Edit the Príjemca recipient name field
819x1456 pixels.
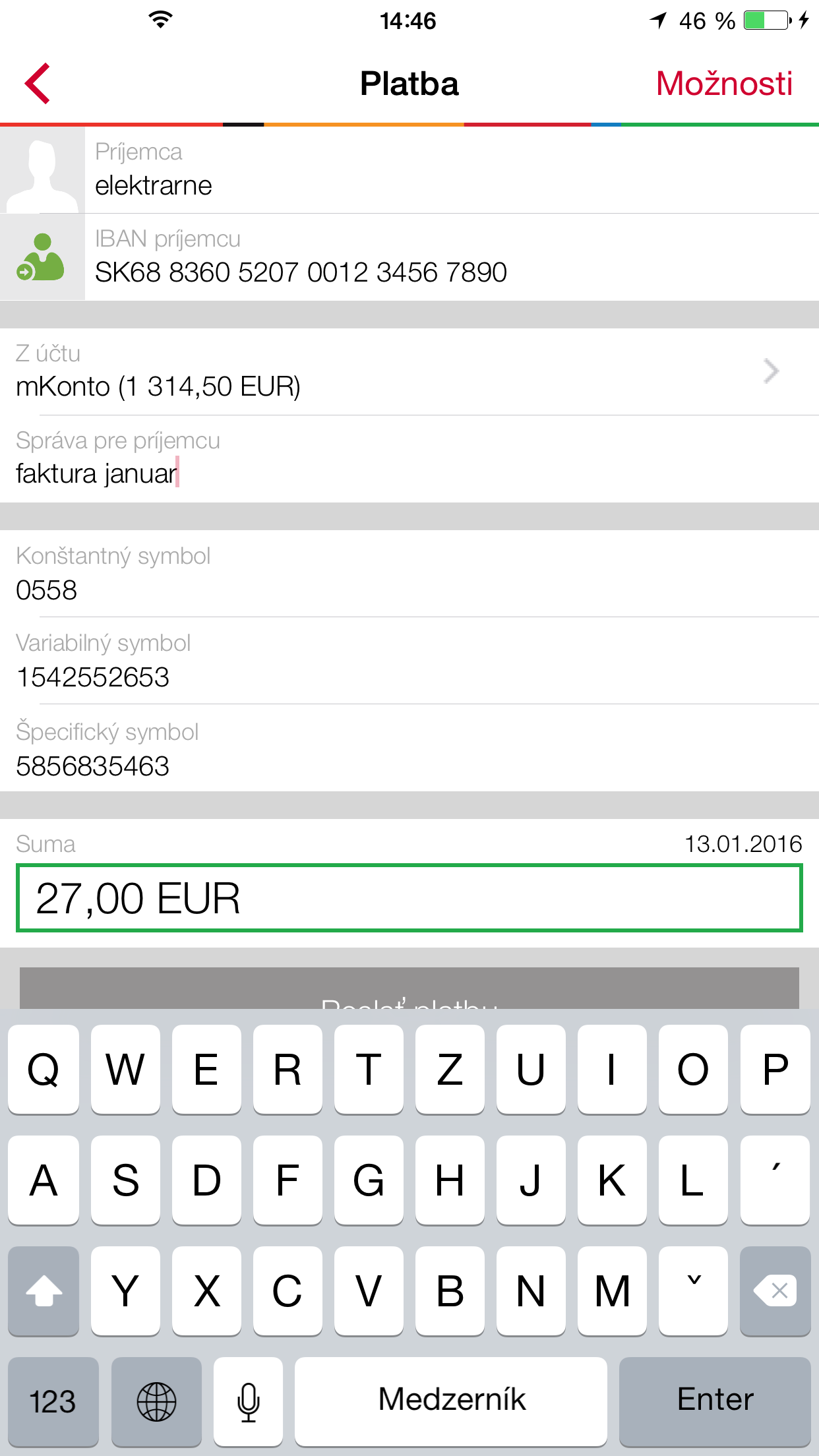pyautogui.click(x=452, y=170)
